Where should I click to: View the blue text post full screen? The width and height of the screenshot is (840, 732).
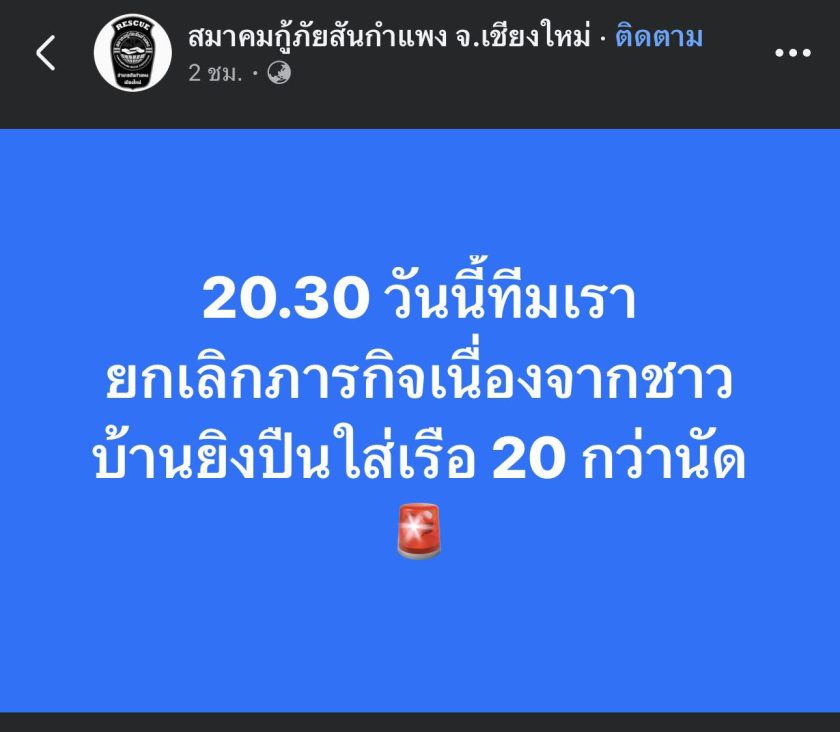pyautogui.click(x=420, y=420)
